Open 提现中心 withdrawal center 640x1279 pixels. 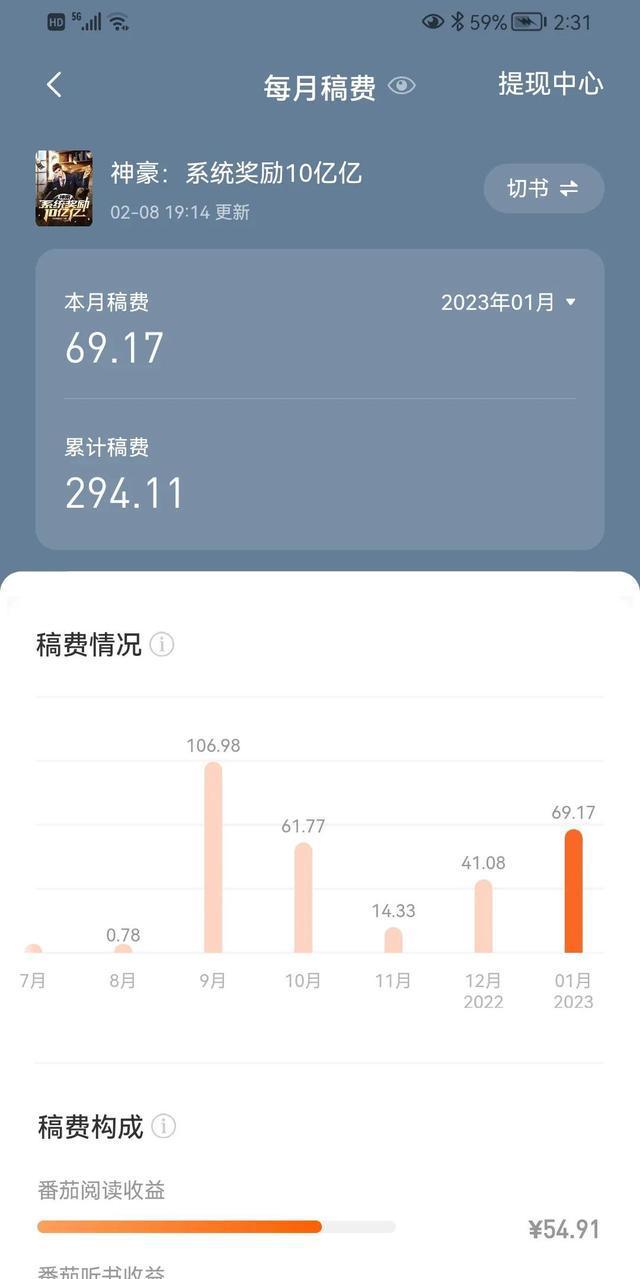[551, 84]
